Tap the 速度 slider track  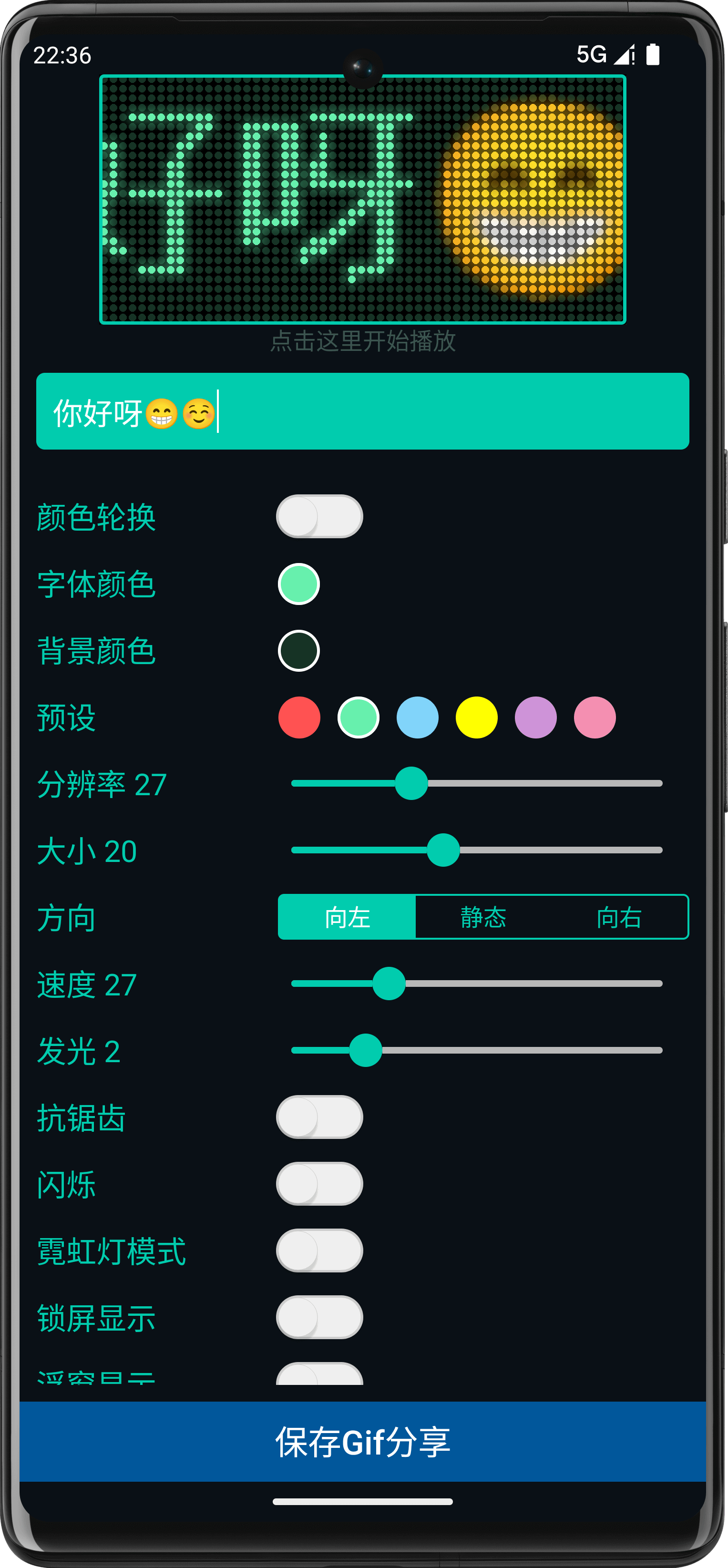point(523,984)
